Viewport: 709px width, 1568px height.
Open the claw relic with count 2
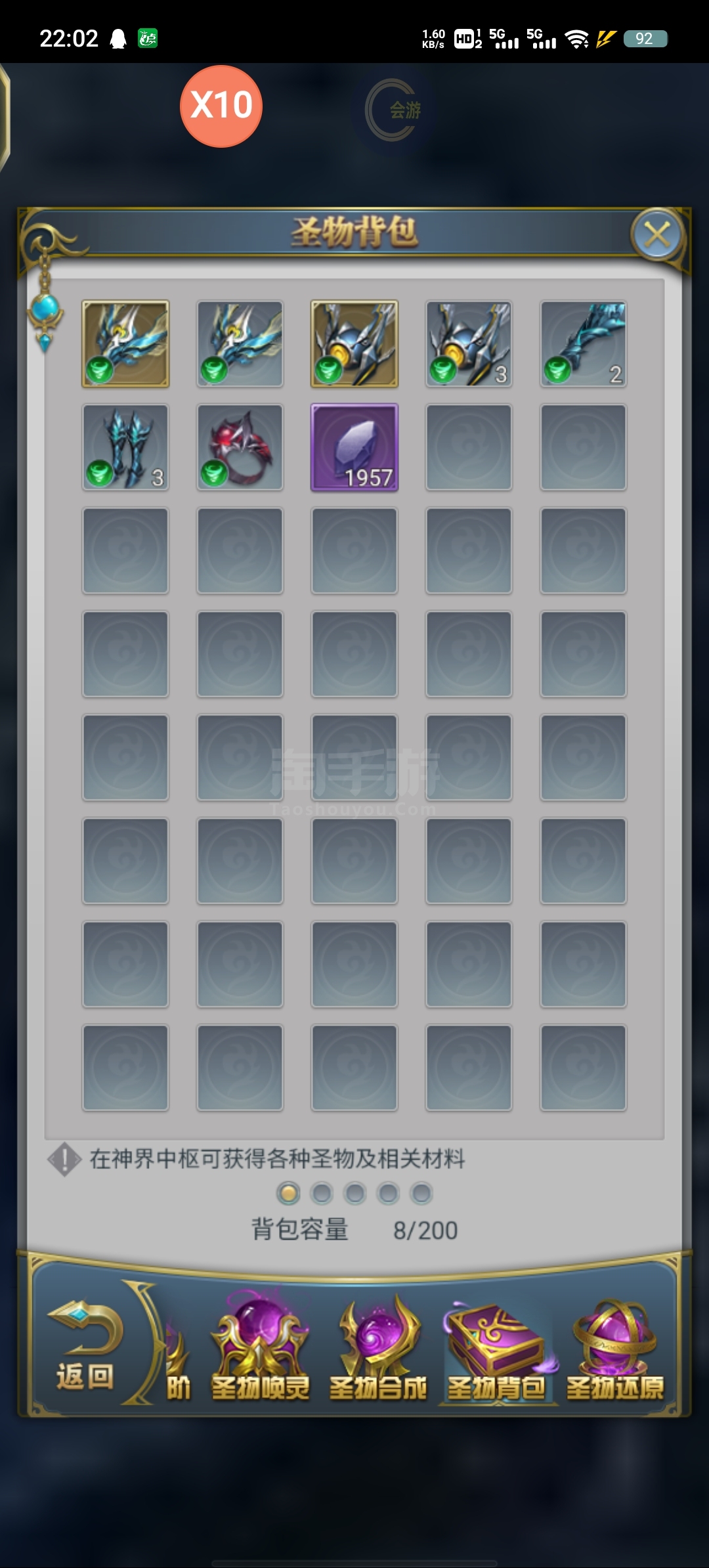tap(583, 344)
